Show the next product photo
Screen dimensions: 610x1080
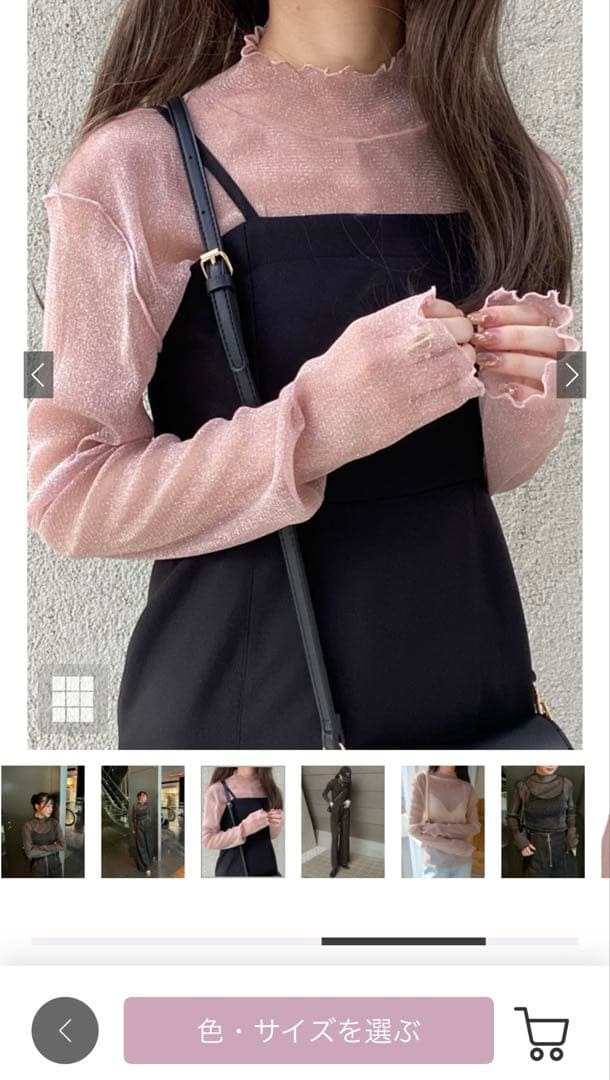click(571, 375)
